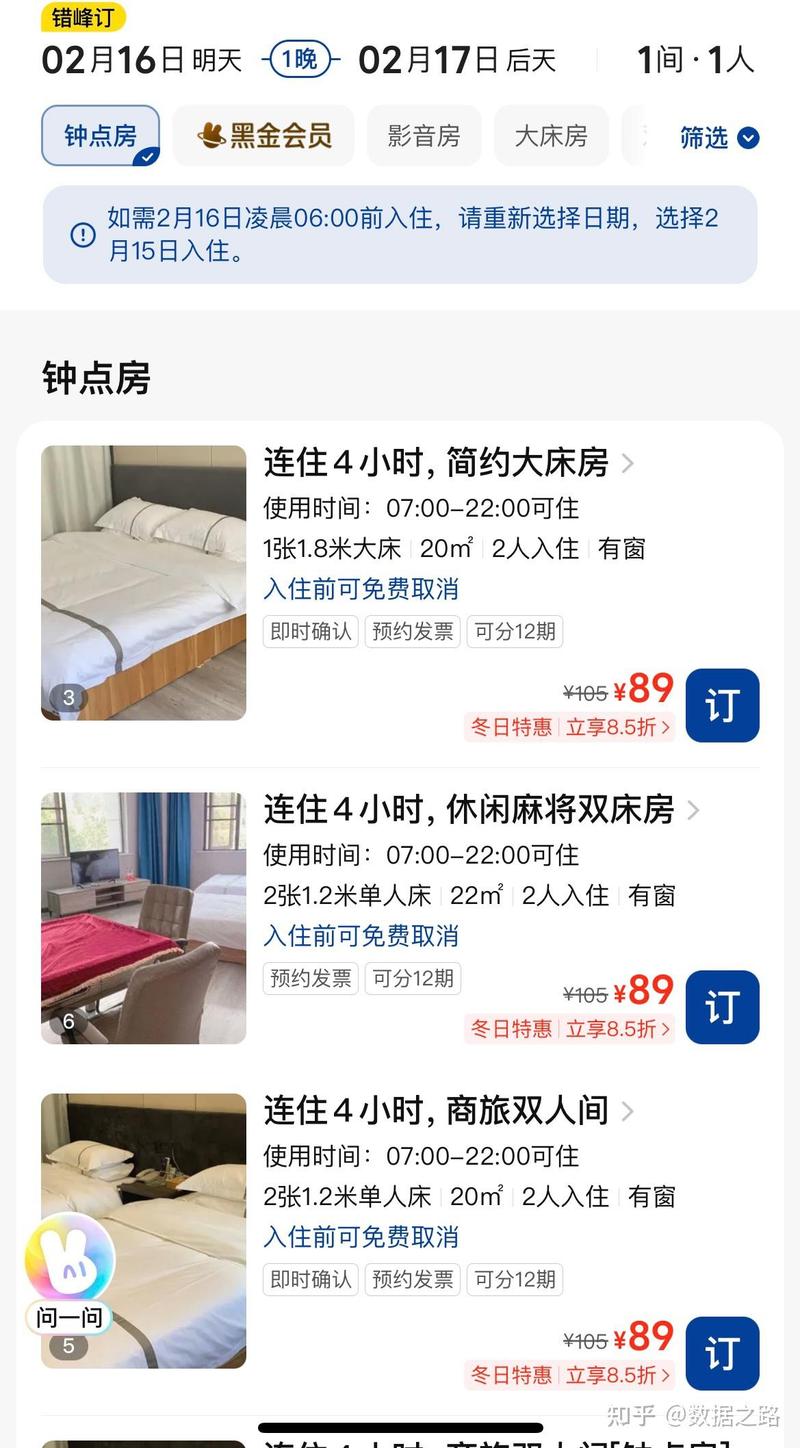This screenshot has height=1448, width=800.
Task: Select the 黑金会员 filter chip
Action: 264,135
